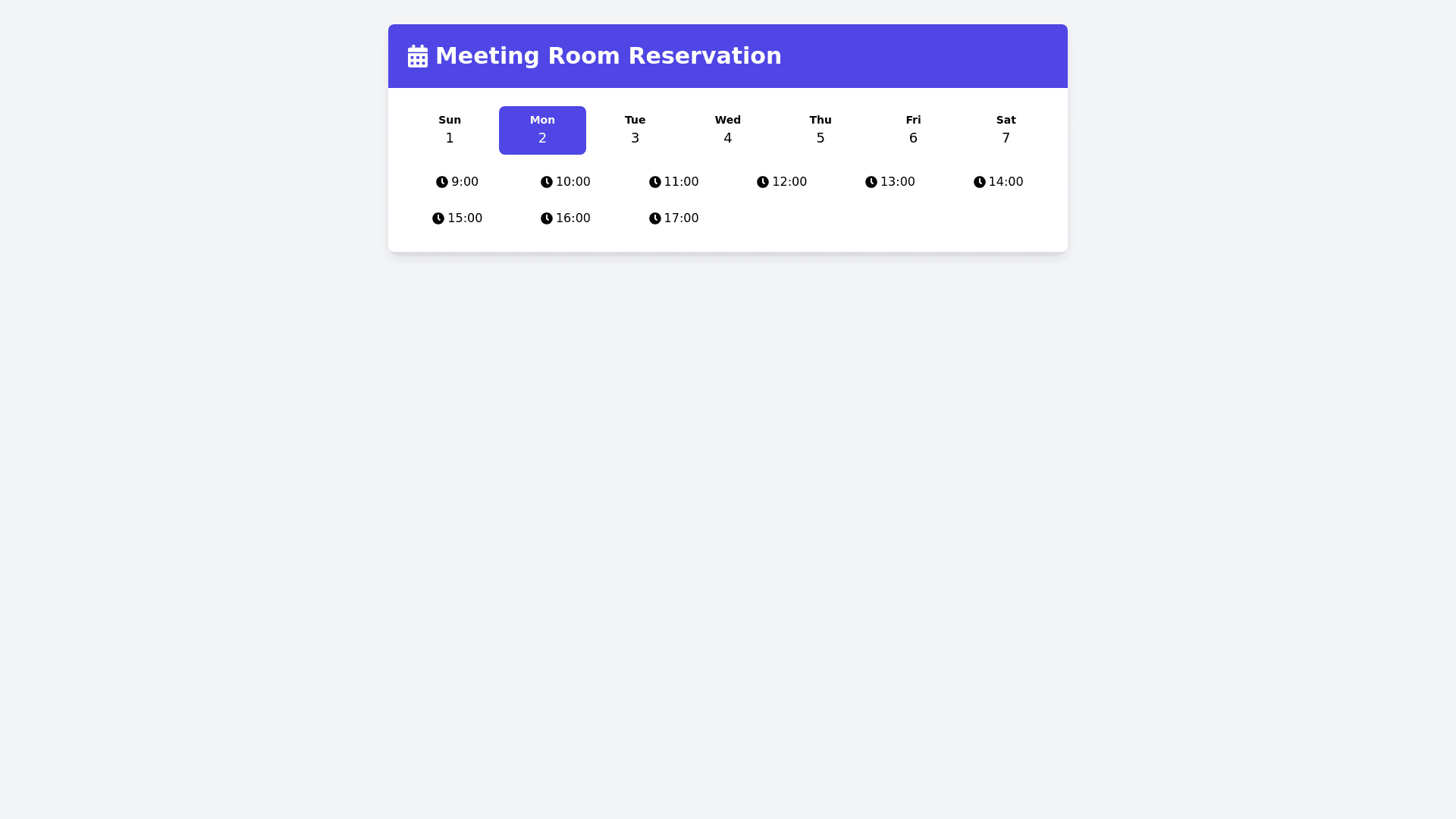Viewport: 1456px width, 819px height.
Task: Tap the 14:00 time slot
Action: pyautogui.click(x=999, y=182)
